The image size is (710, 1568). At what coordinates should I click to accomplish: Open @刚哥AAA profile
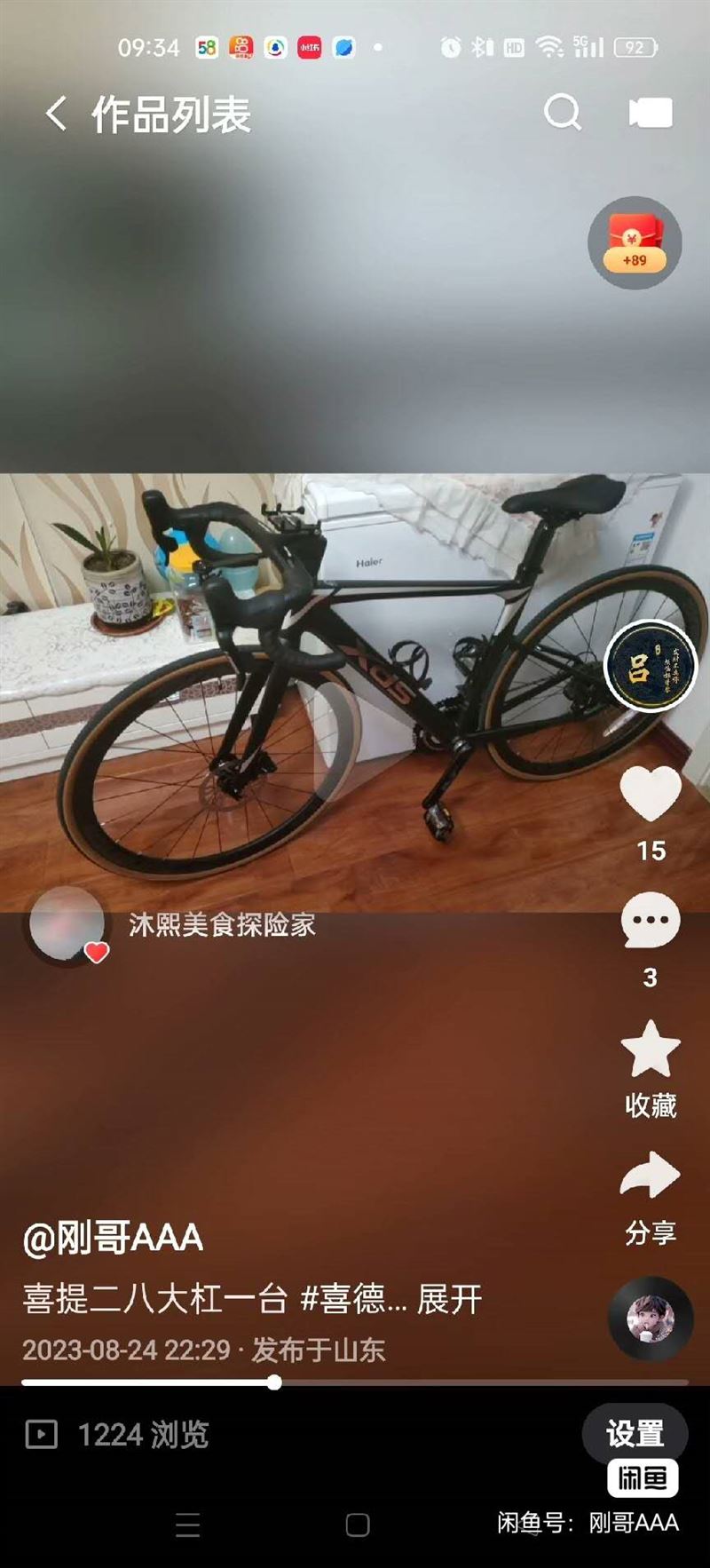coord(113,1238)
